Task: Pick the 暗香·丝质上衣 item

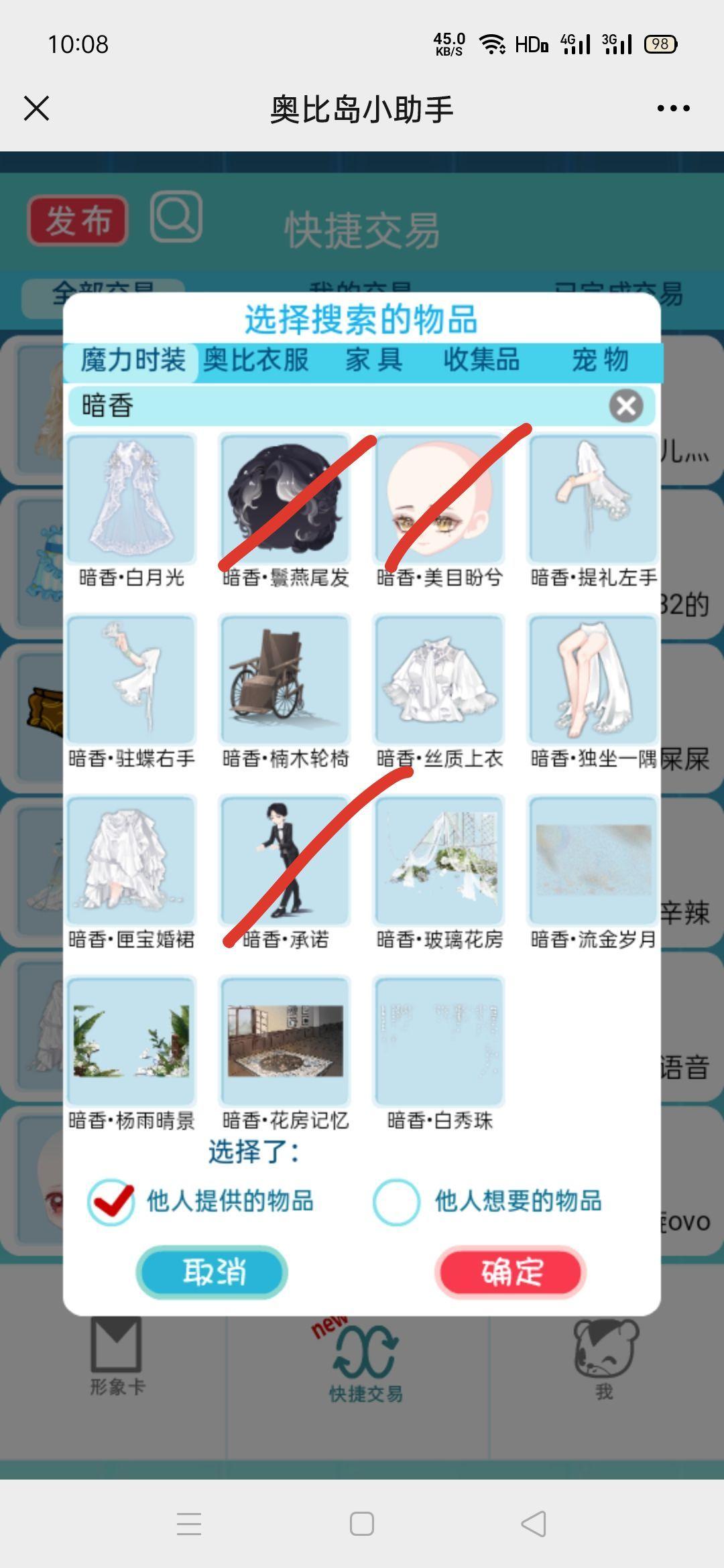Action: click(x=440, y=680)
